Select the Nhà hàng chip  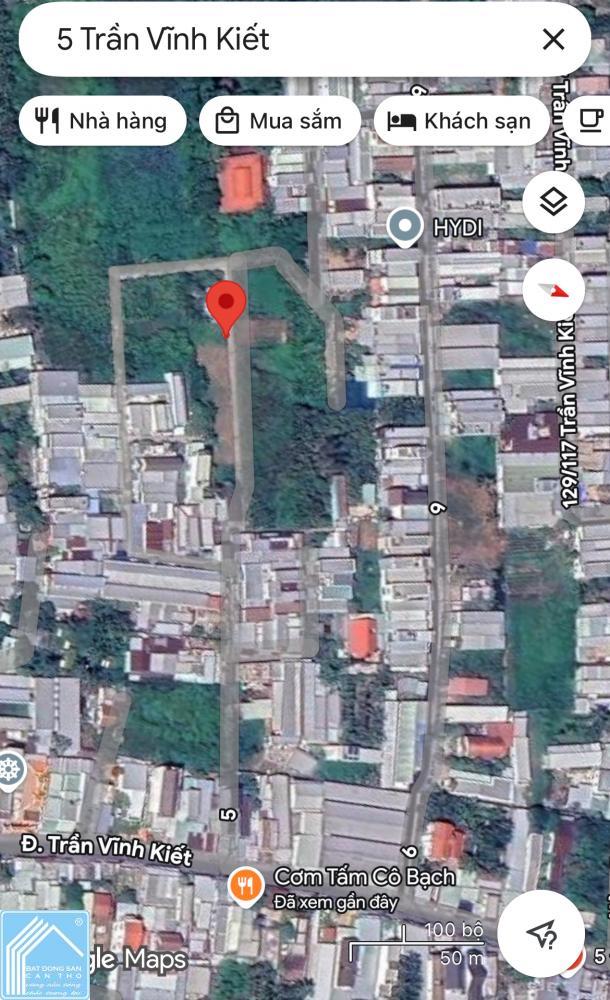click(103, 121)
